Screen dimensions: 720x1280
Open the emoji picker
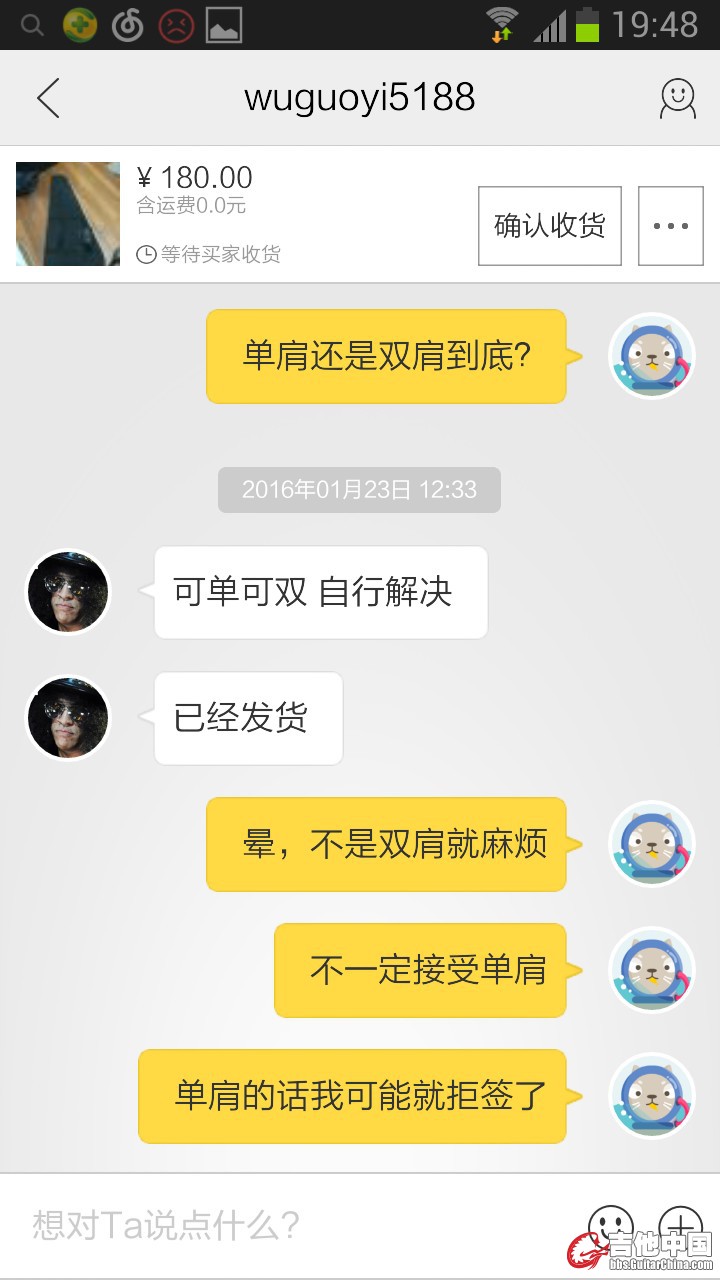coord(610,1224)
